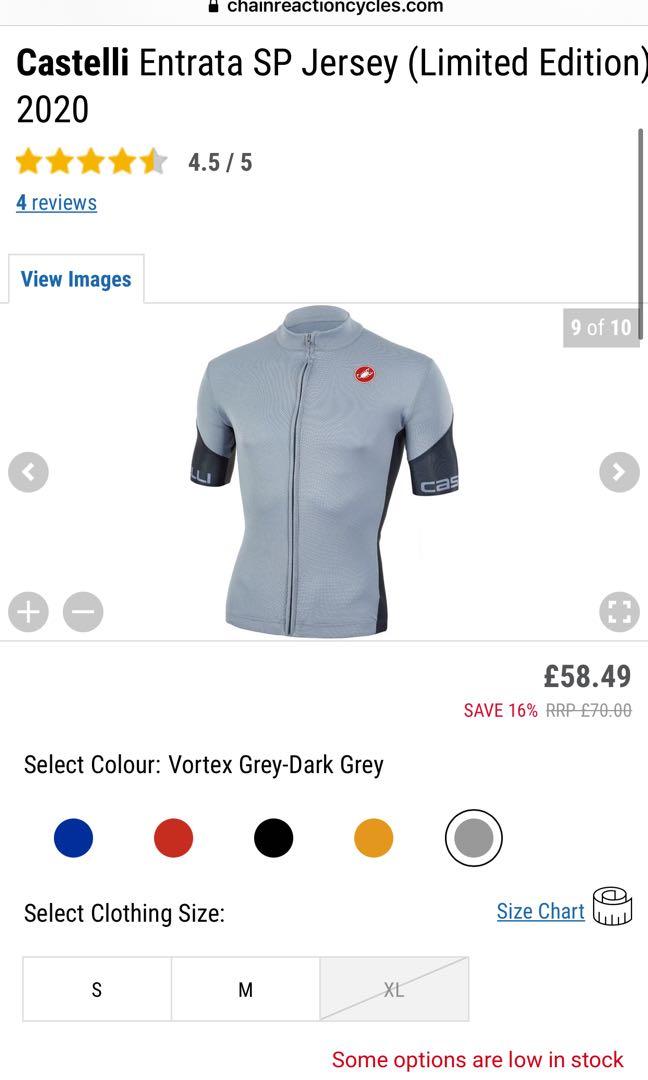Open the Size Chart link
This screenshot has width=648, height=1080.
(x=541, y=911)
